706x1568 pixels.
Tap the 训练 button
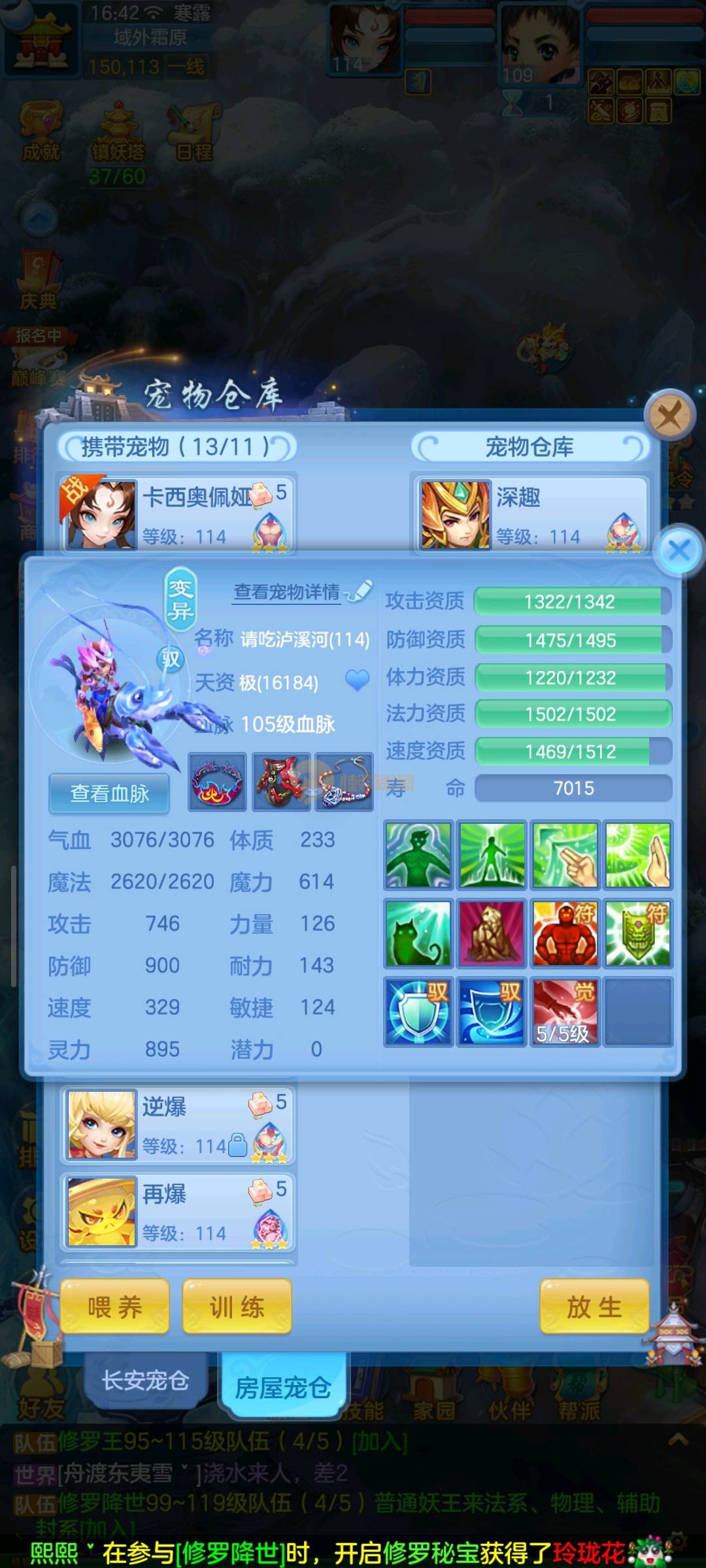tap(237, 1307)
